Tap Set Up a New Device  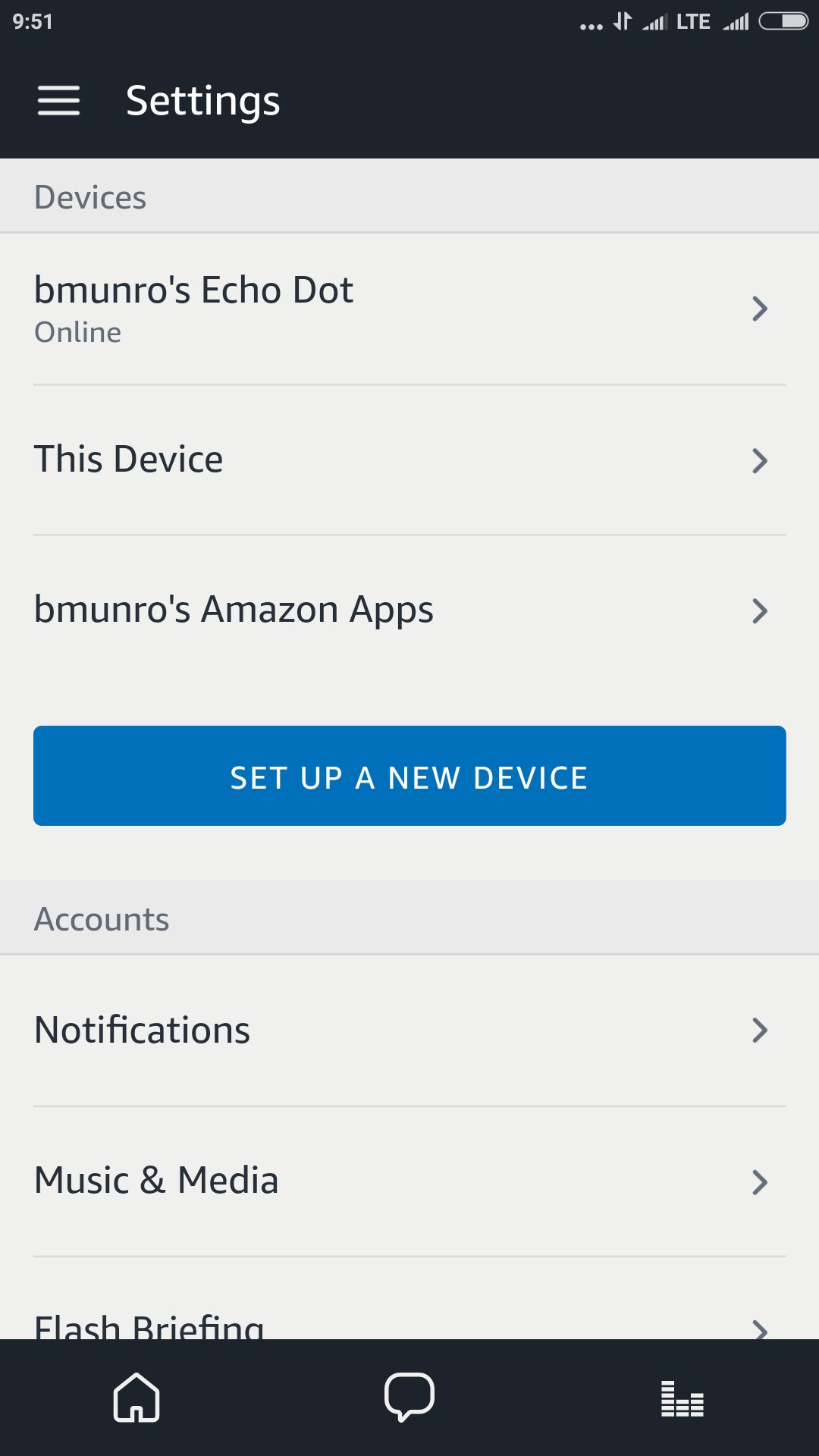click(409, 776)
